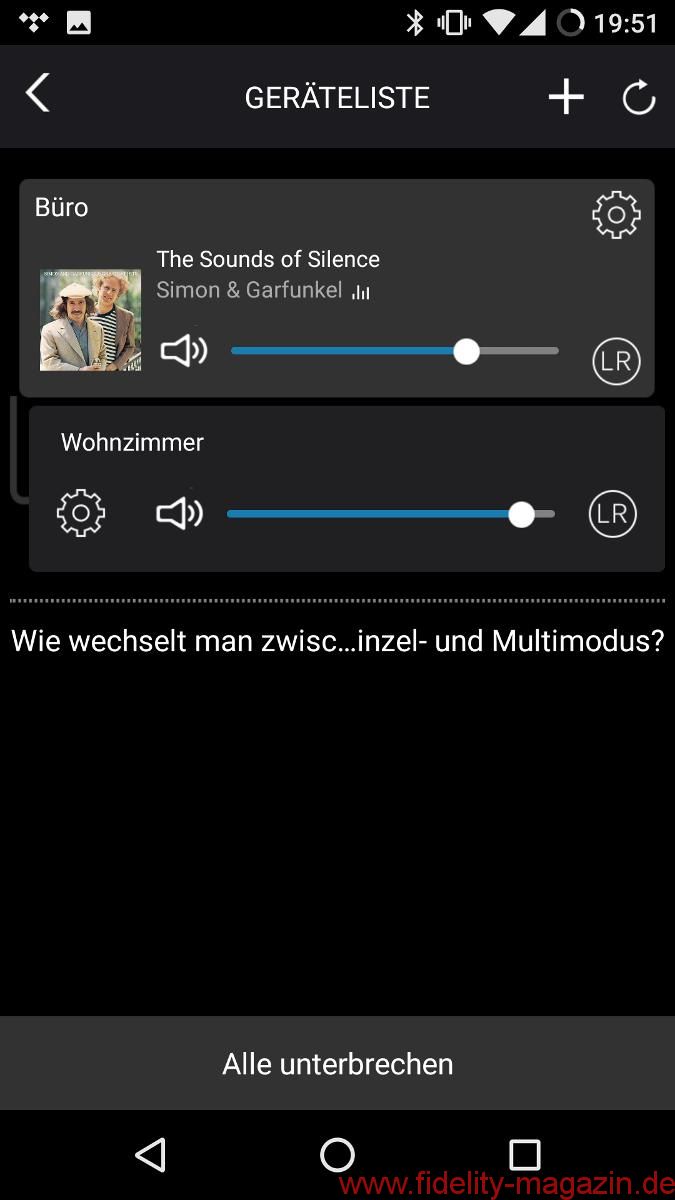The width and height of the screenshot is (675, 1200).
Task: Tap the Büro volume slider
Action: click(x=395, y=351)
